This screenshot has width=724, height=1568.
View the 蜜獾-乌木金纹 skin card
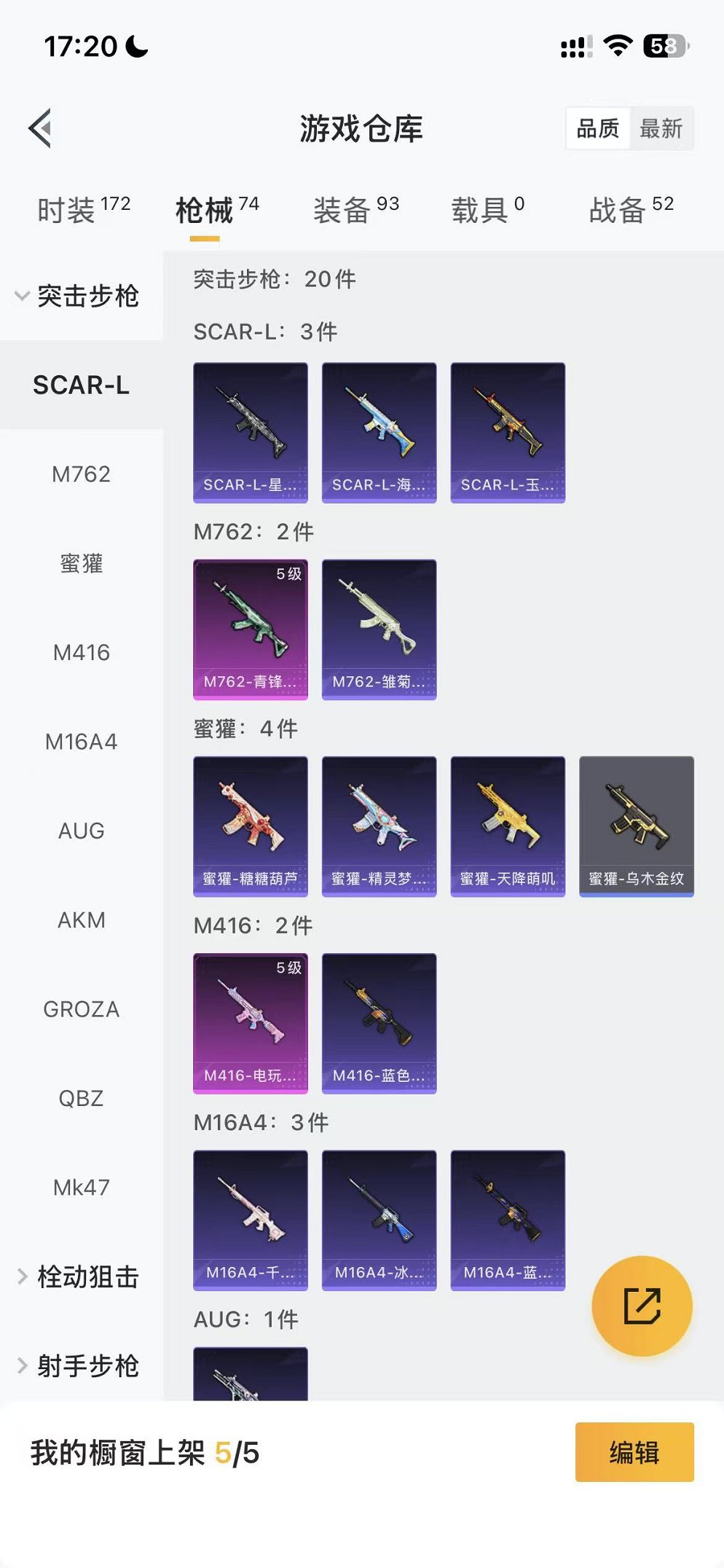point(637,827)
